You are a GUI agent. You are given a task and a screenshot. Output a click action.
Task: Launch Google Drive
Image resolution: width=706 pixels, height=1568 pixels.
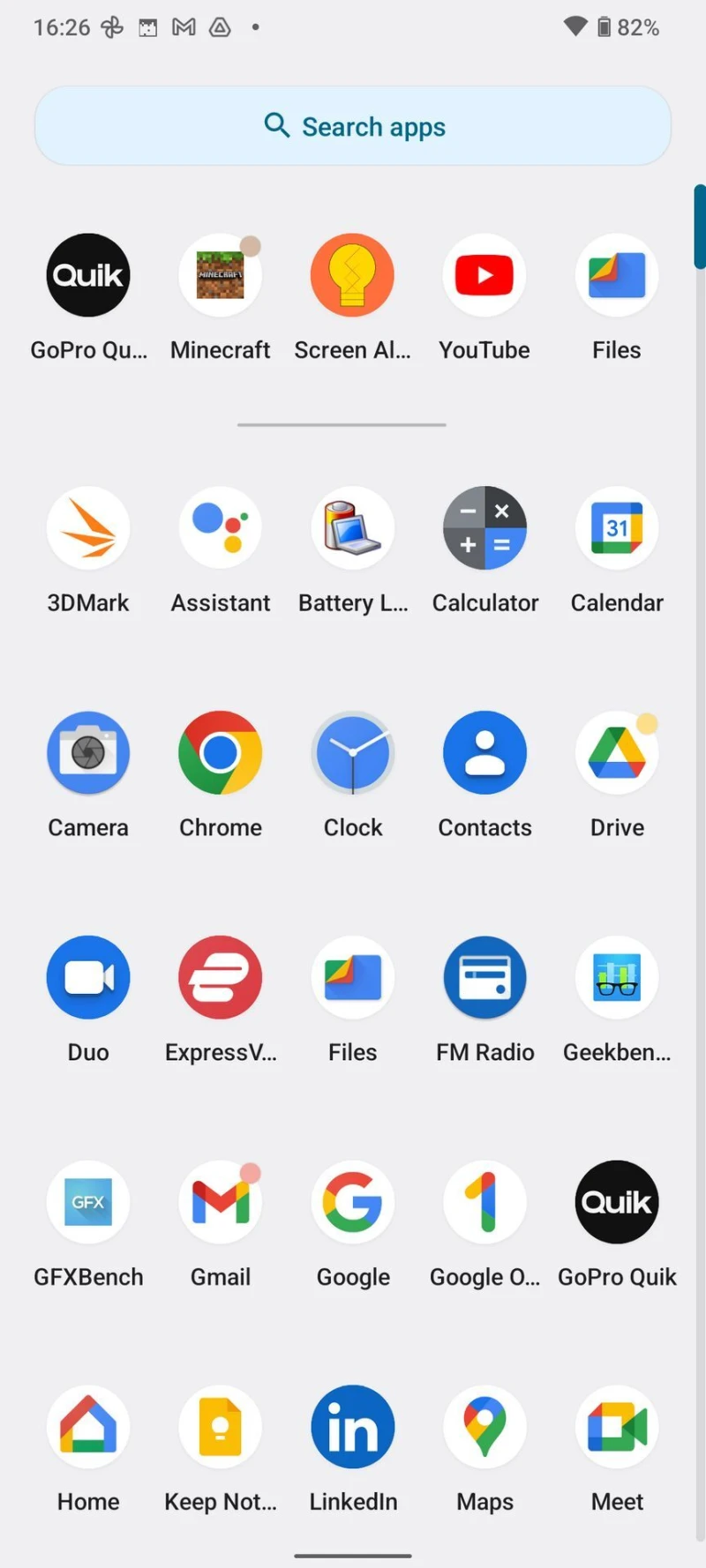(x=617, y=754)
